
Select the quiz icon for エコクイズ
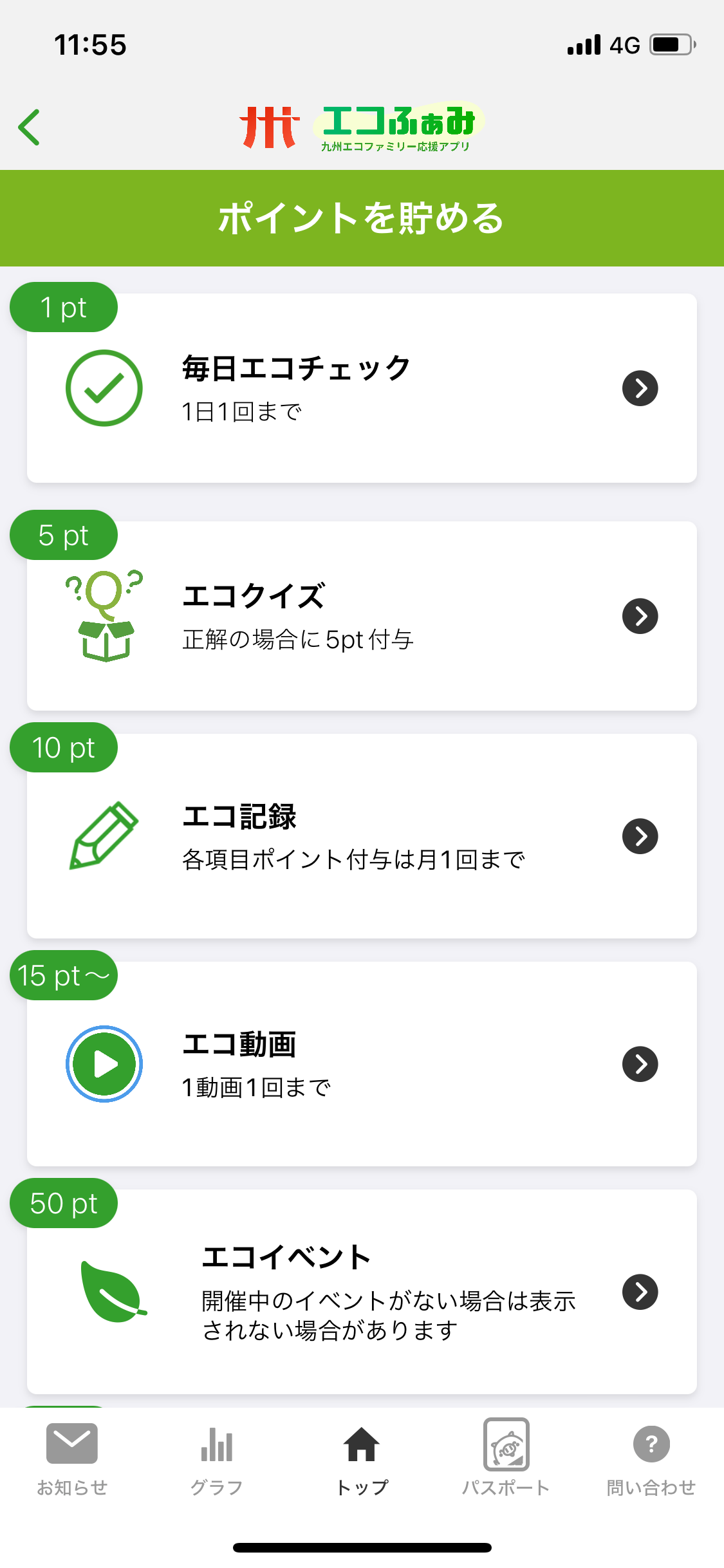tap(104, 616)
